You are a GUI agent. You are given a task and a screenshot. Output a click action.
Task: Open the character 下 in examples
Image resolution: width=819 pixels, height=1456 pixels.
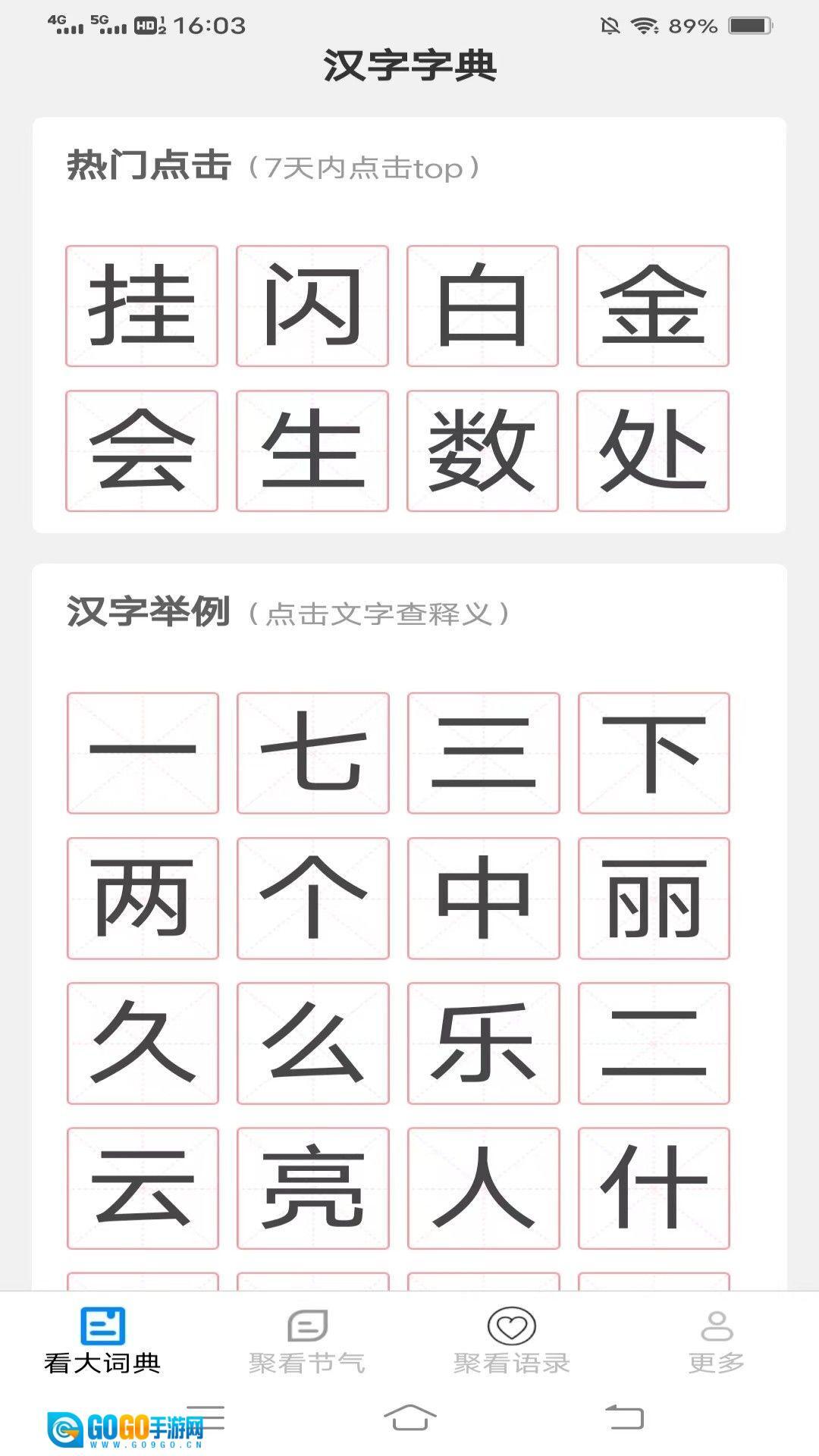[x=654, y=752]
